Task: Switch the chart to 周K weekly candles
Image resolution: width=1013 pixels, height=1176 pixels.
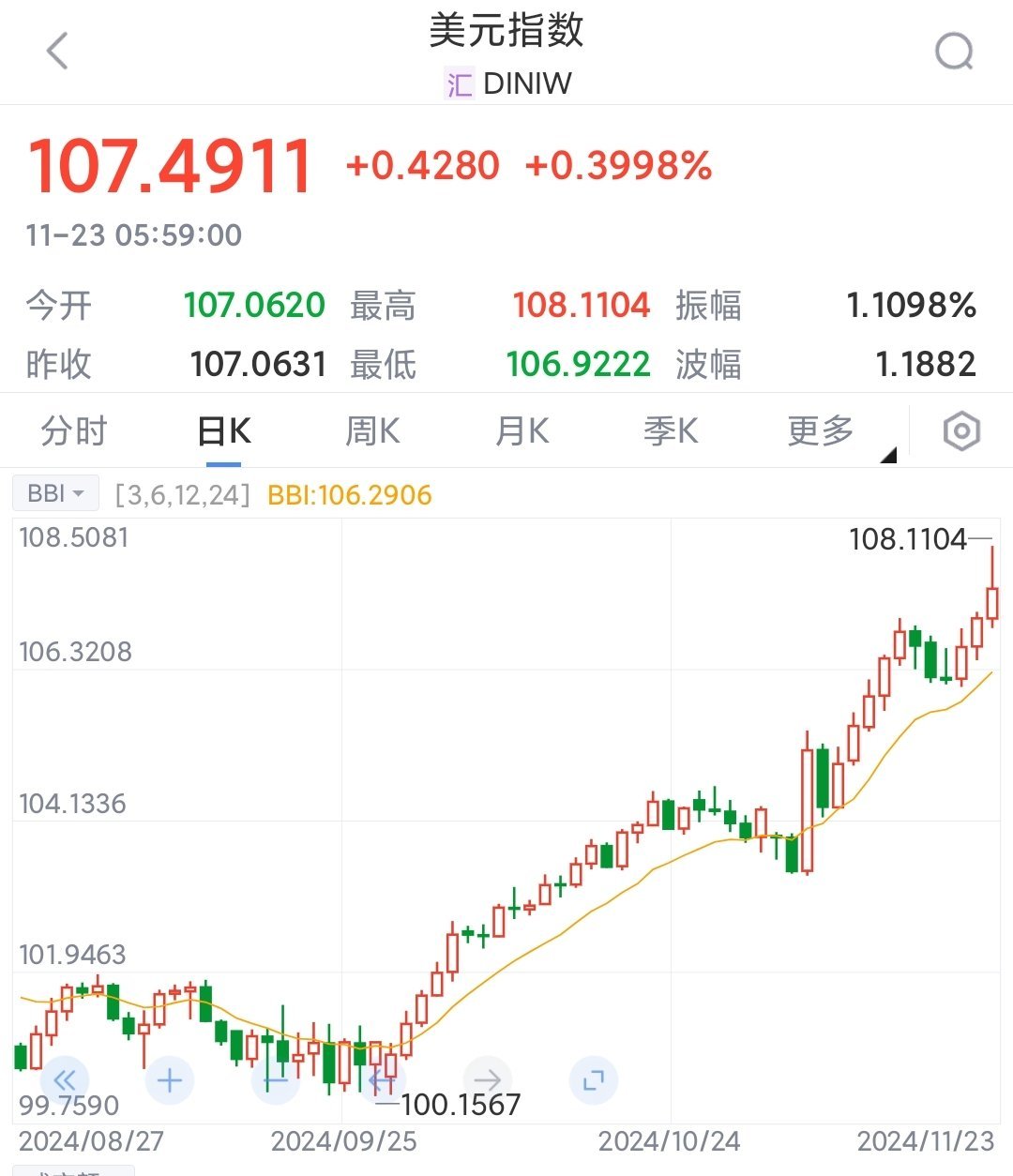Action: (x=371, y=430)
